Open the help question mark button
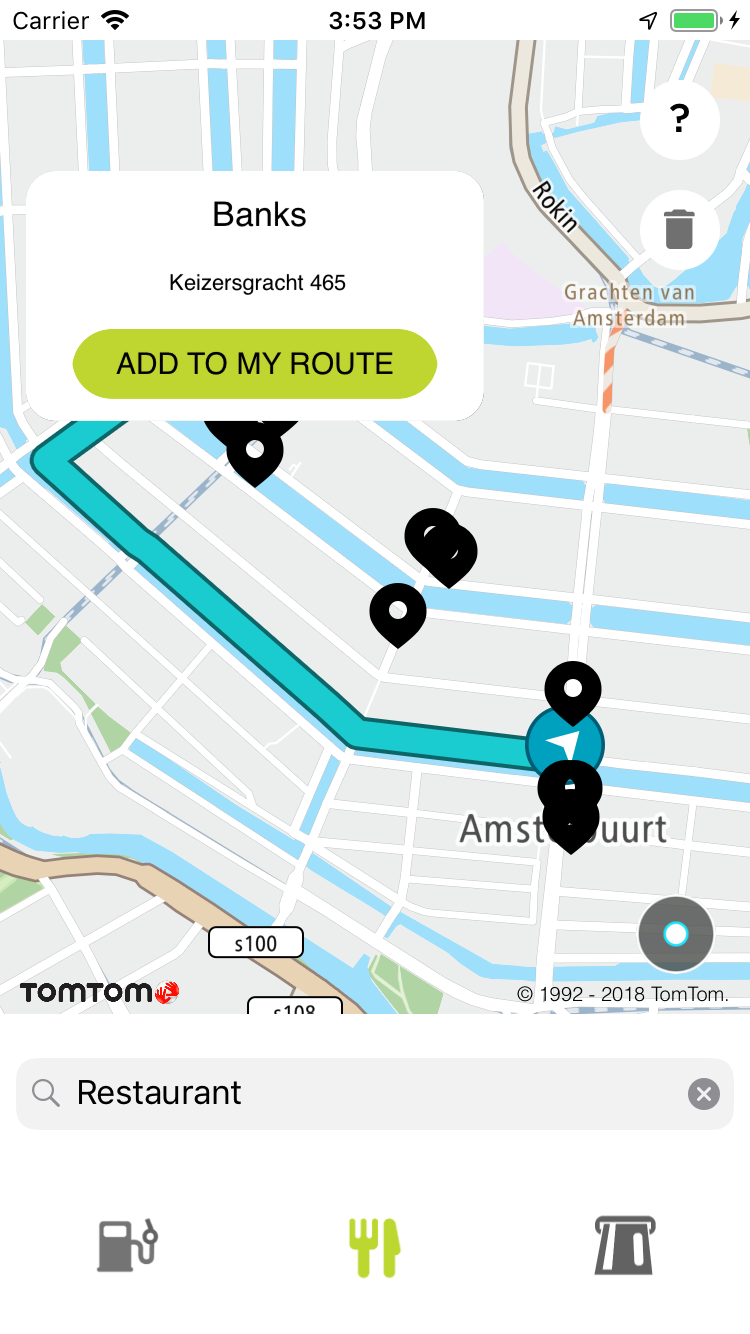Viewport: 750px width, 1334px height. point(679,120)
